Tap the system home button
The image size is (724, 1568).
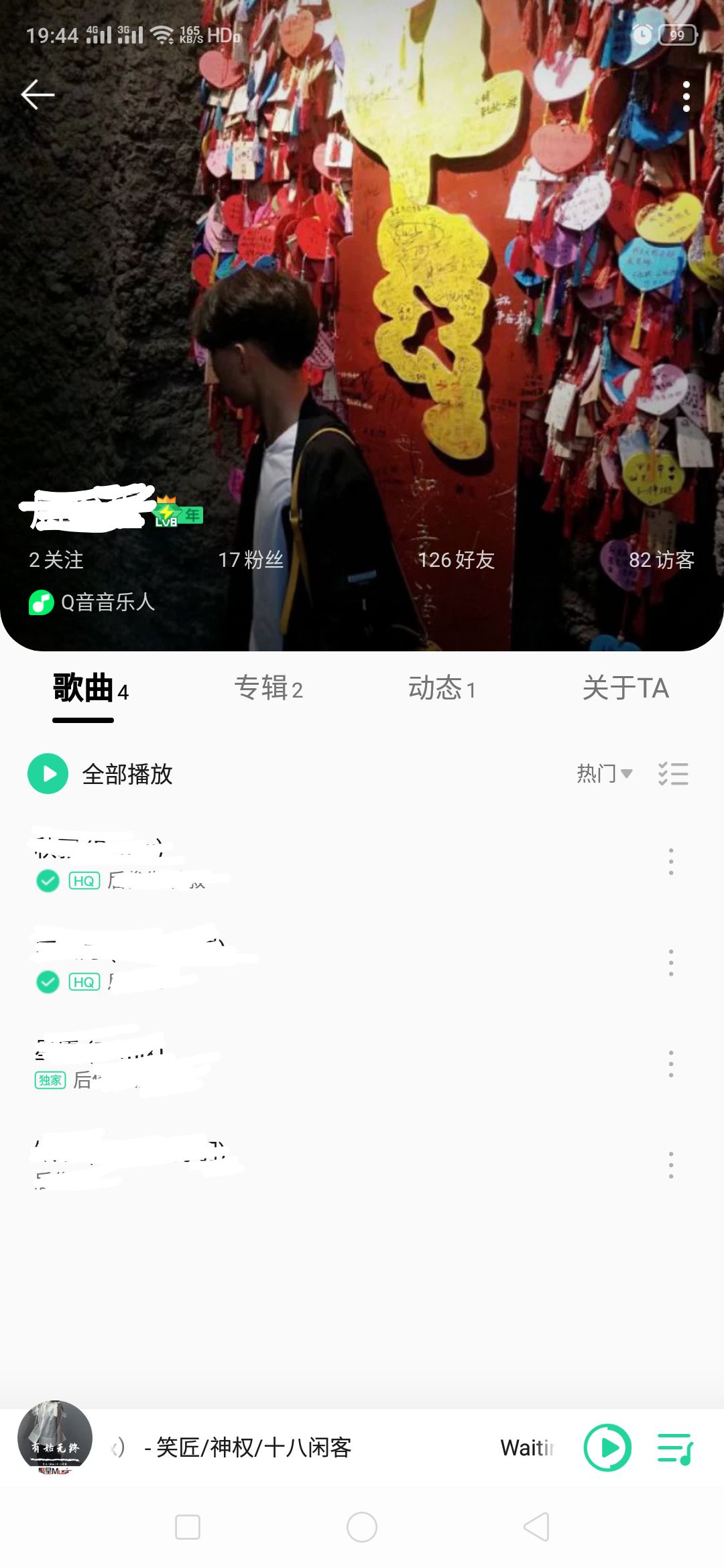[362, 1527]
